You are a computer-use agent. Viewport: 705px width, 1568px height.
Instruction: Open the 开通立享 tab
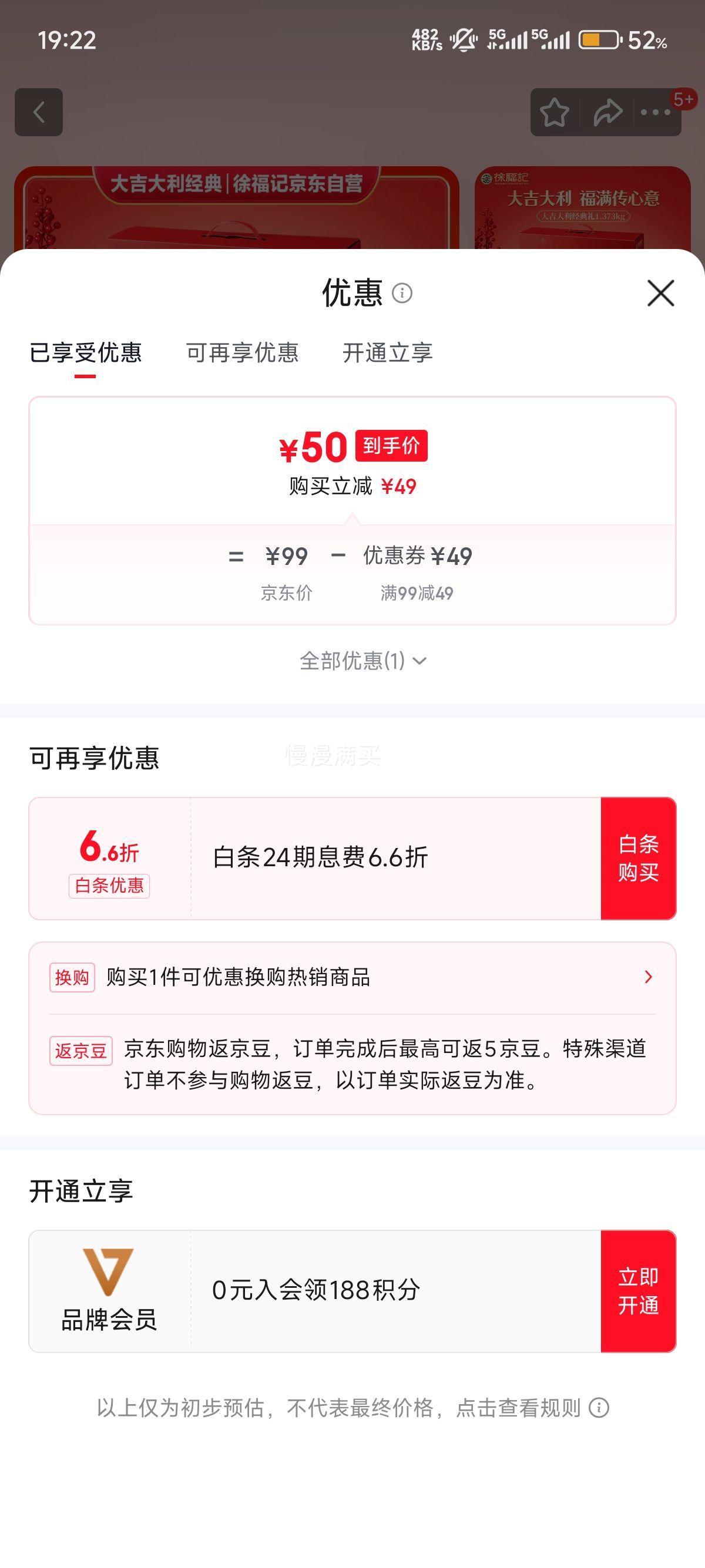point(388,353)
